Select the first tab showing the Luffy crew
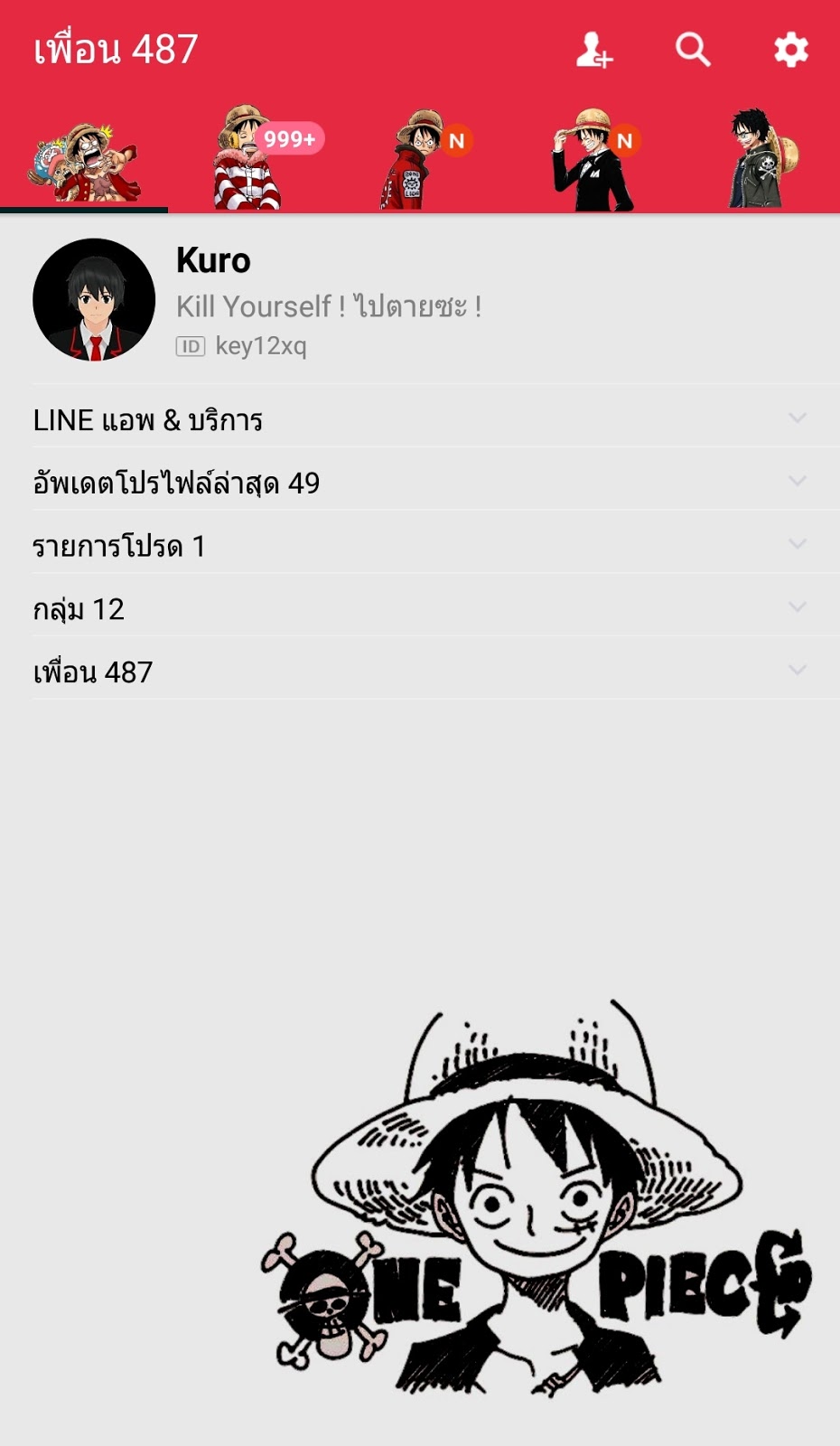 [84, 163]
